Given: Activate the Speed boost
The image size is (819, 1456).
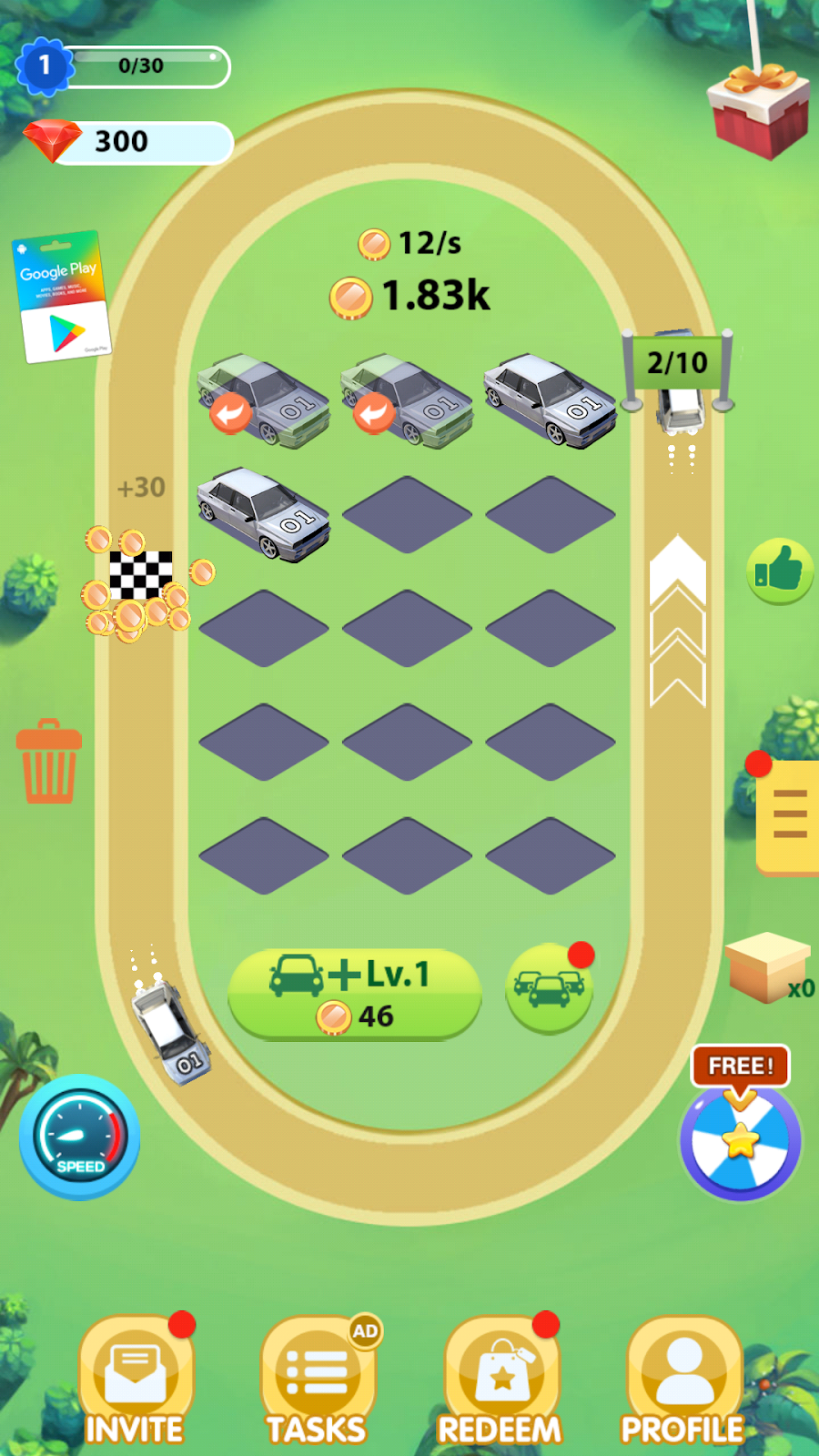Looking at the screenshot, I should pos(79,1137).
